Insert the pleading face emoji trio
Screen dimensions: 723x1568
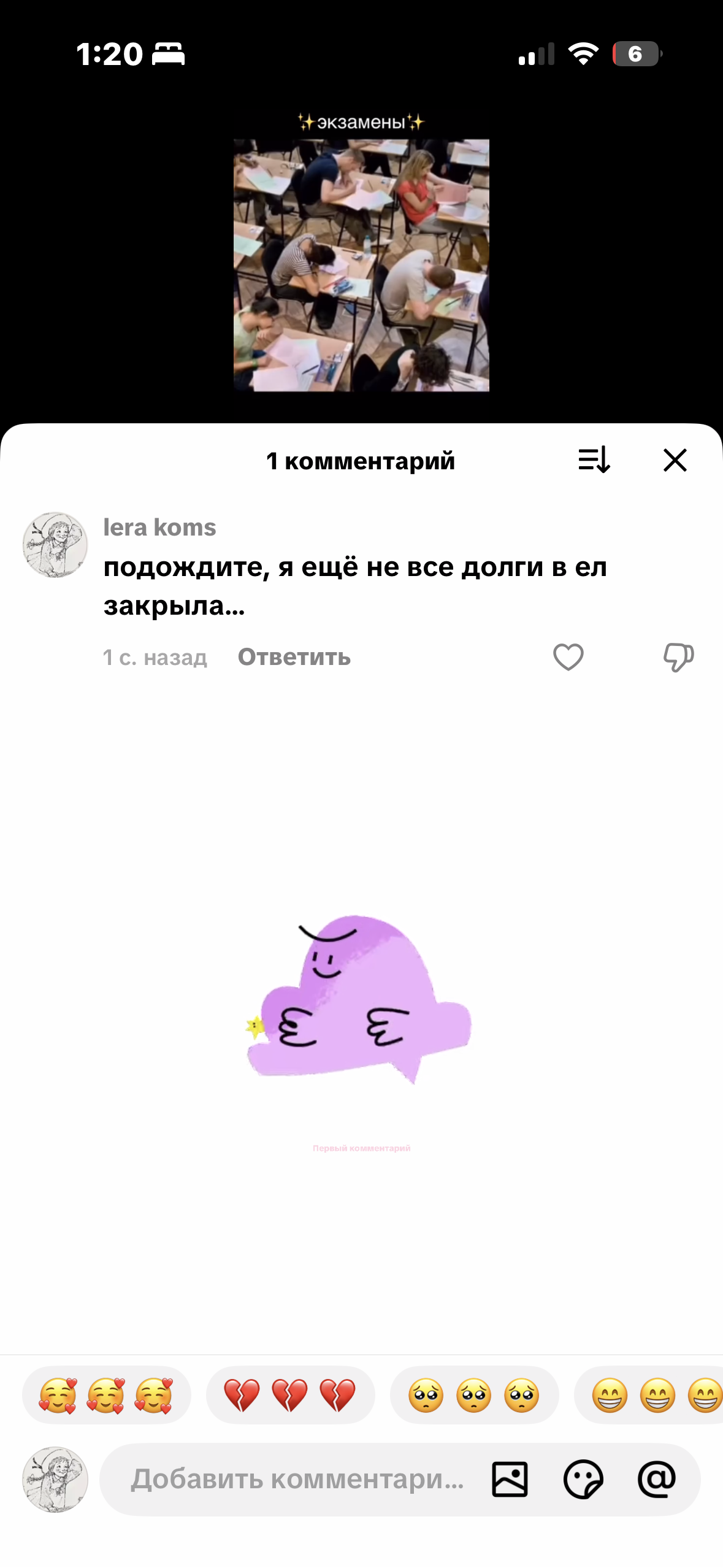click(x=474, y=1395)
